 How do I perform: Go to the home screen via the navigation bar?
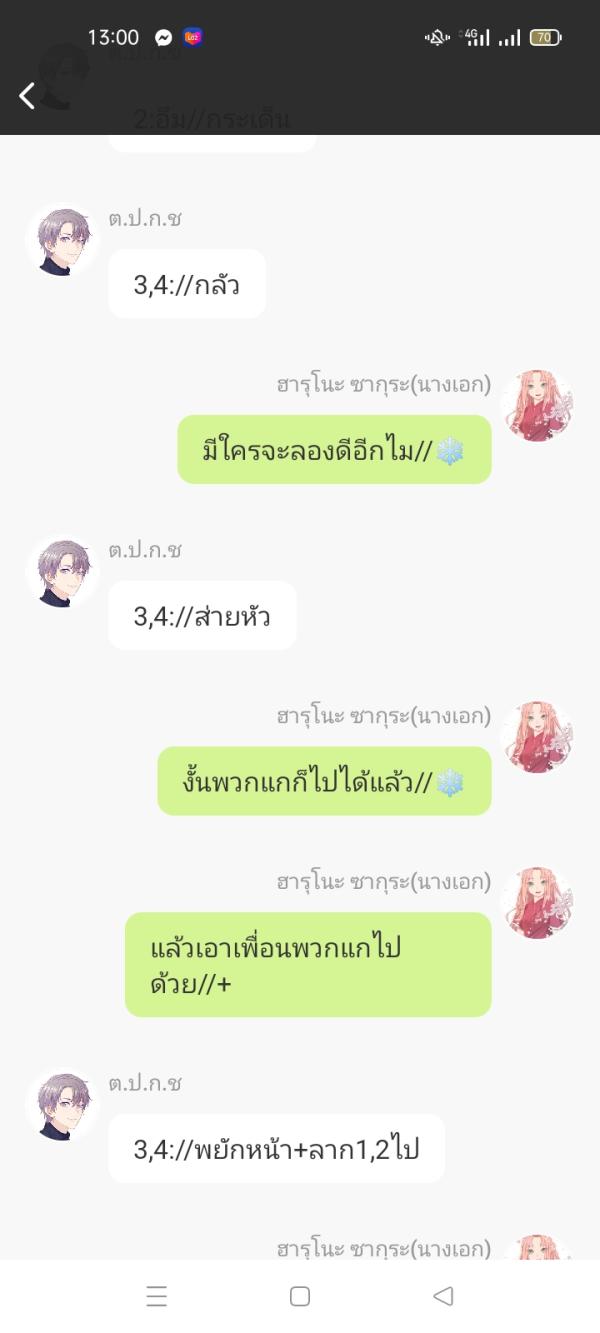click(x=299, y=1296)
